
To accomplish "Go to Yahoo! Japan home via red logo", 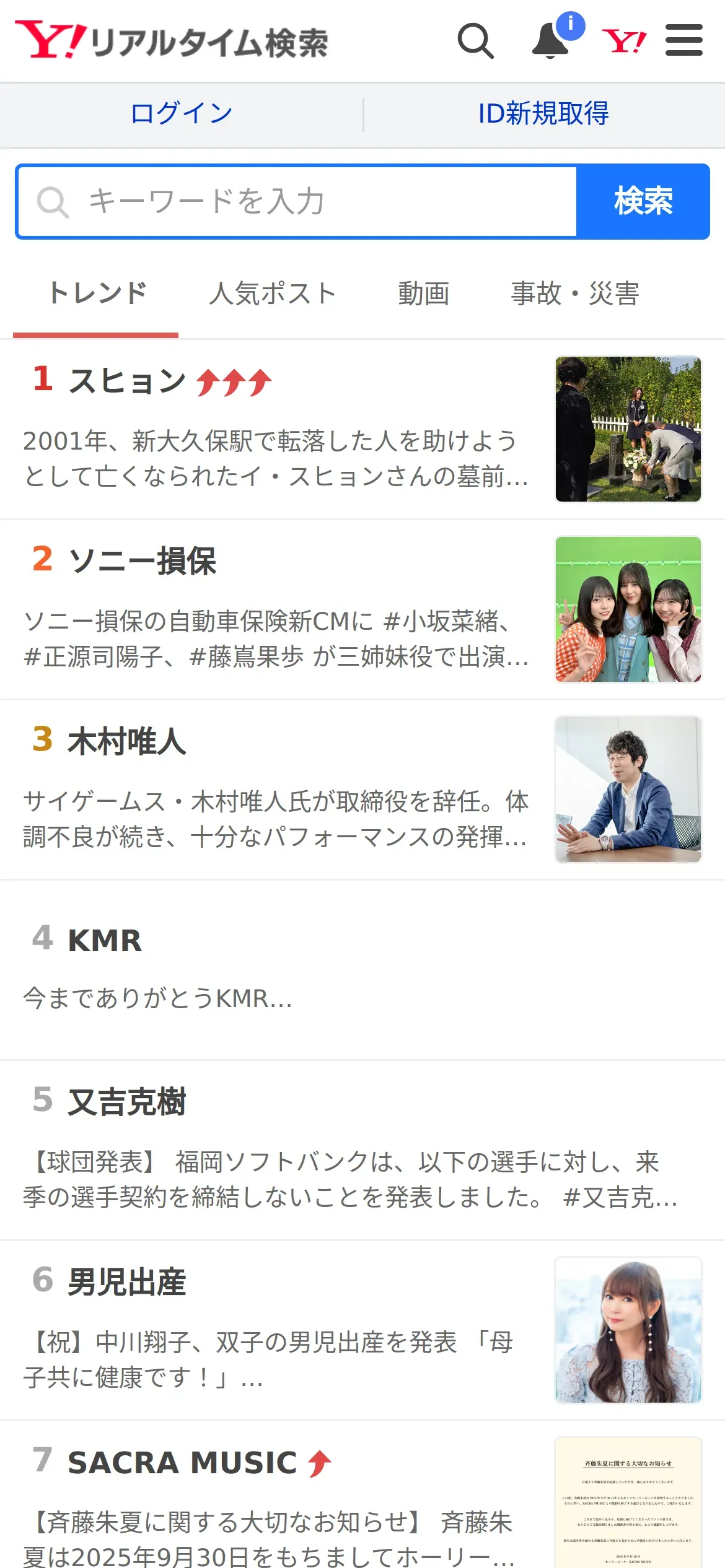I will 624,41.
